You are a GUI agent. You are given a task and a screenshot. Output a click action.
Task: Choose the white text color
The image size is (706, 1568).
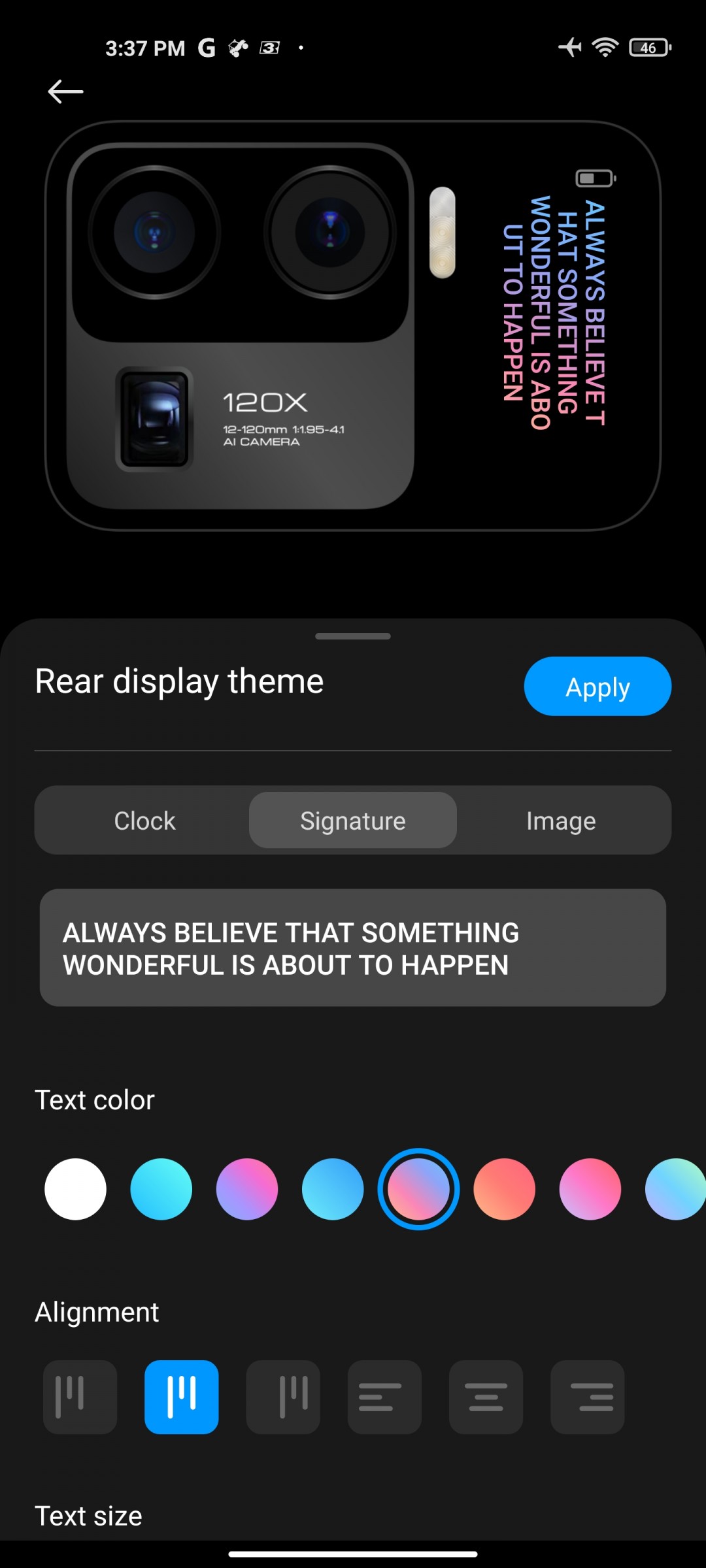[75, 1189]
